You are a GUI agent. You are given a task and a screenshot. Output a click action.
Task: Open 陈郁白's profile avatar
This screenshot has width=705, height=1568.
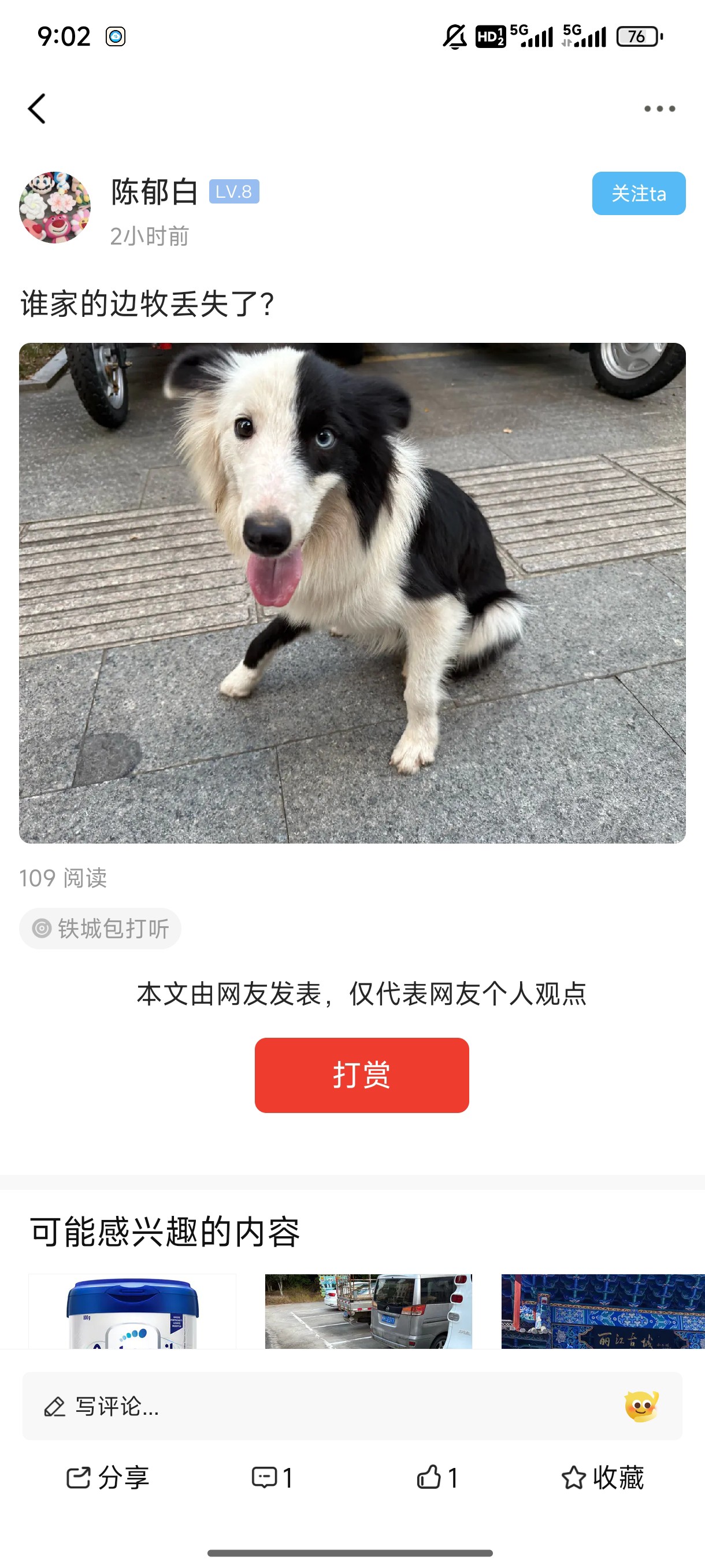[x=55, y=208]
